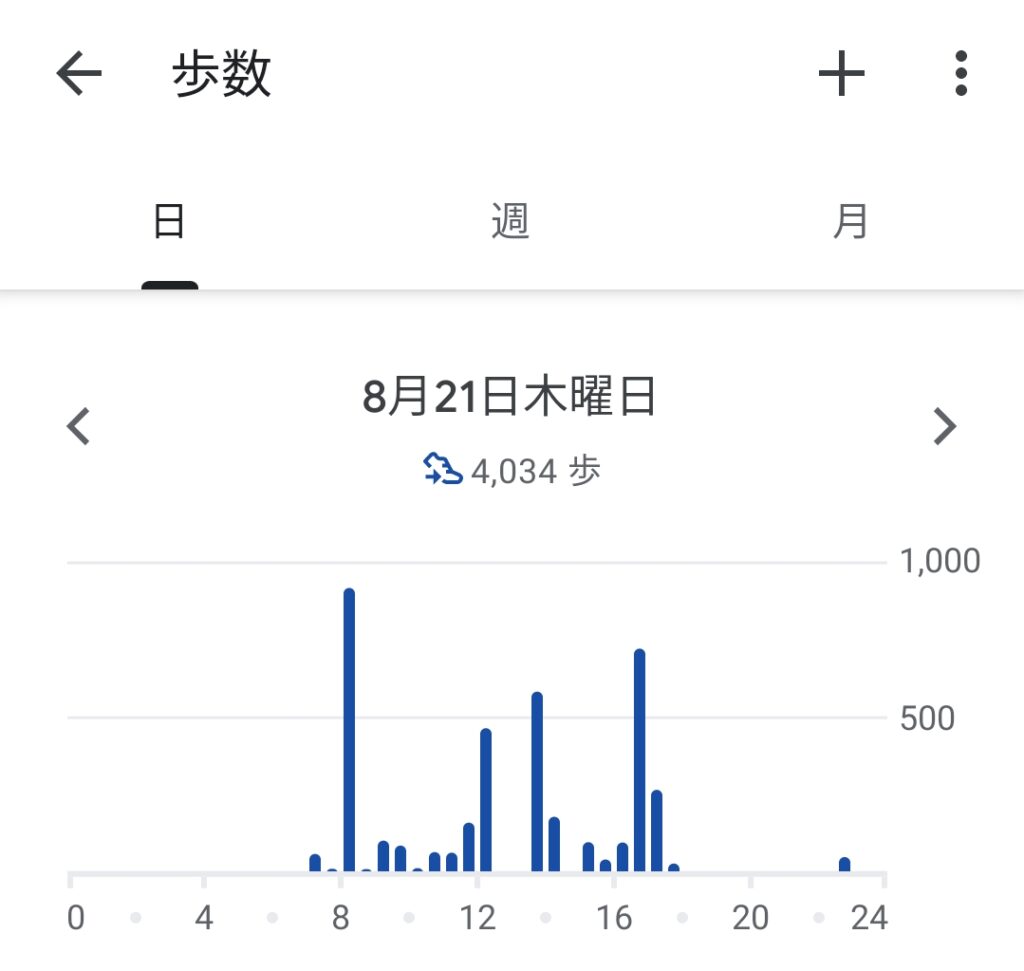The image size is (1024, 971).
Task: Go back from the 歩数 screen
Action: 79,74
